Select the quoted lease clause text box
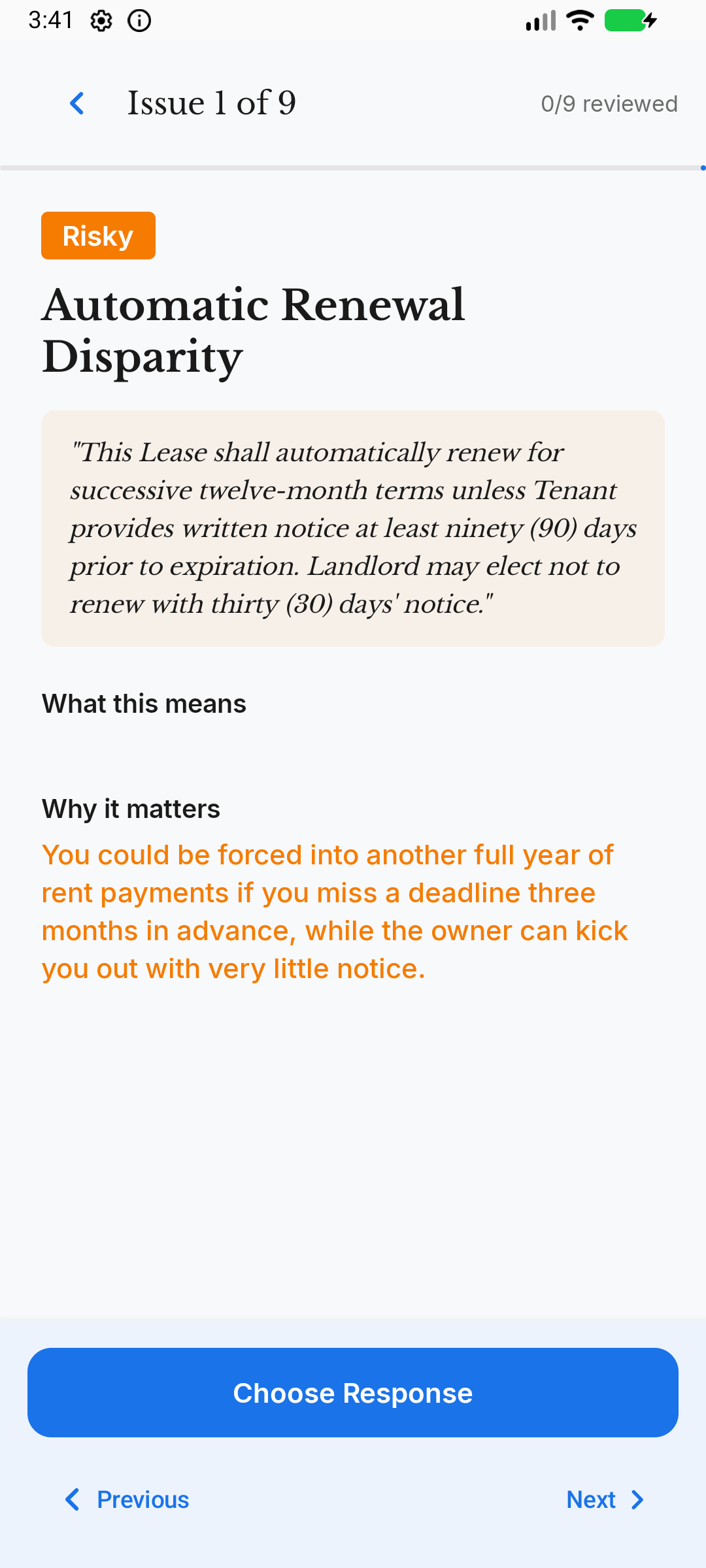 point(353,528)
